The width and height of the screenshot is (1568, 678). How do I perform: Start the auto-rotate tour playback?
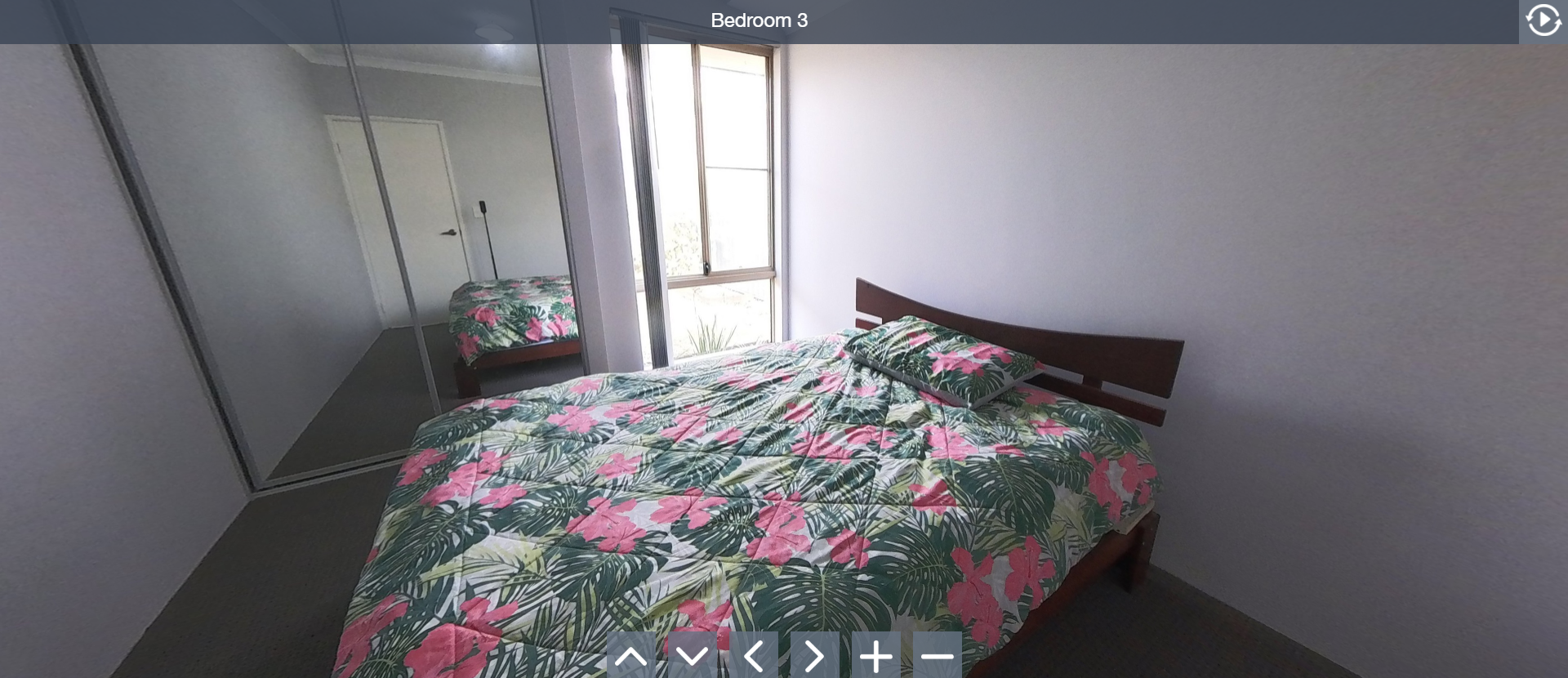tap(1543, 20)
